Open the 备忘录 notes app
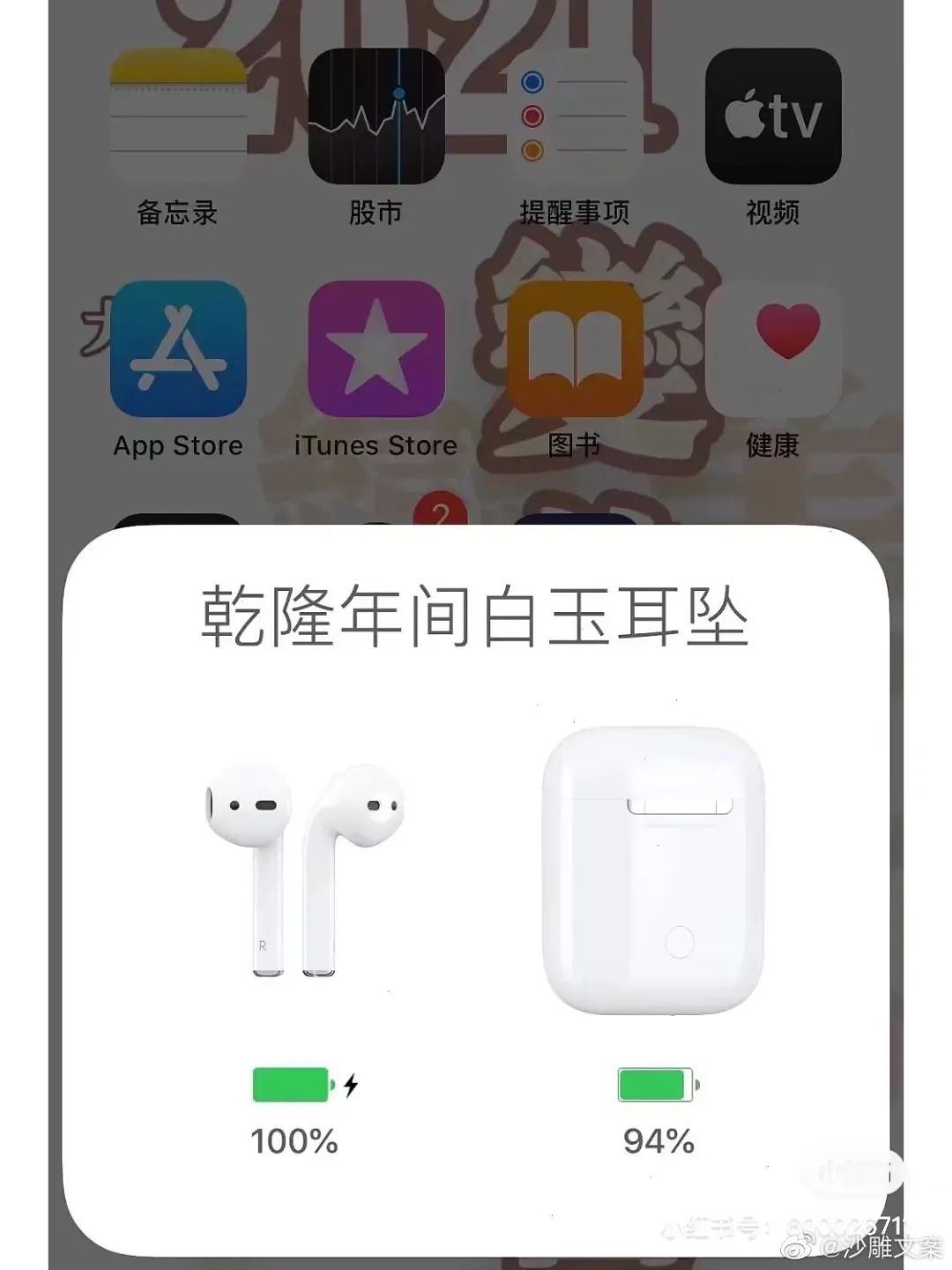 point(178,116)
